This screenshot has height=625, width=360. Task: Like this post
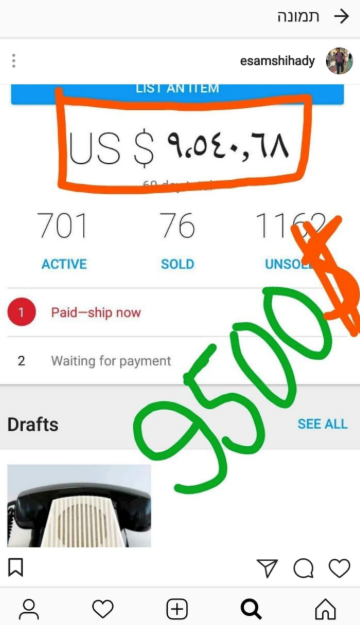coord(339,568)
